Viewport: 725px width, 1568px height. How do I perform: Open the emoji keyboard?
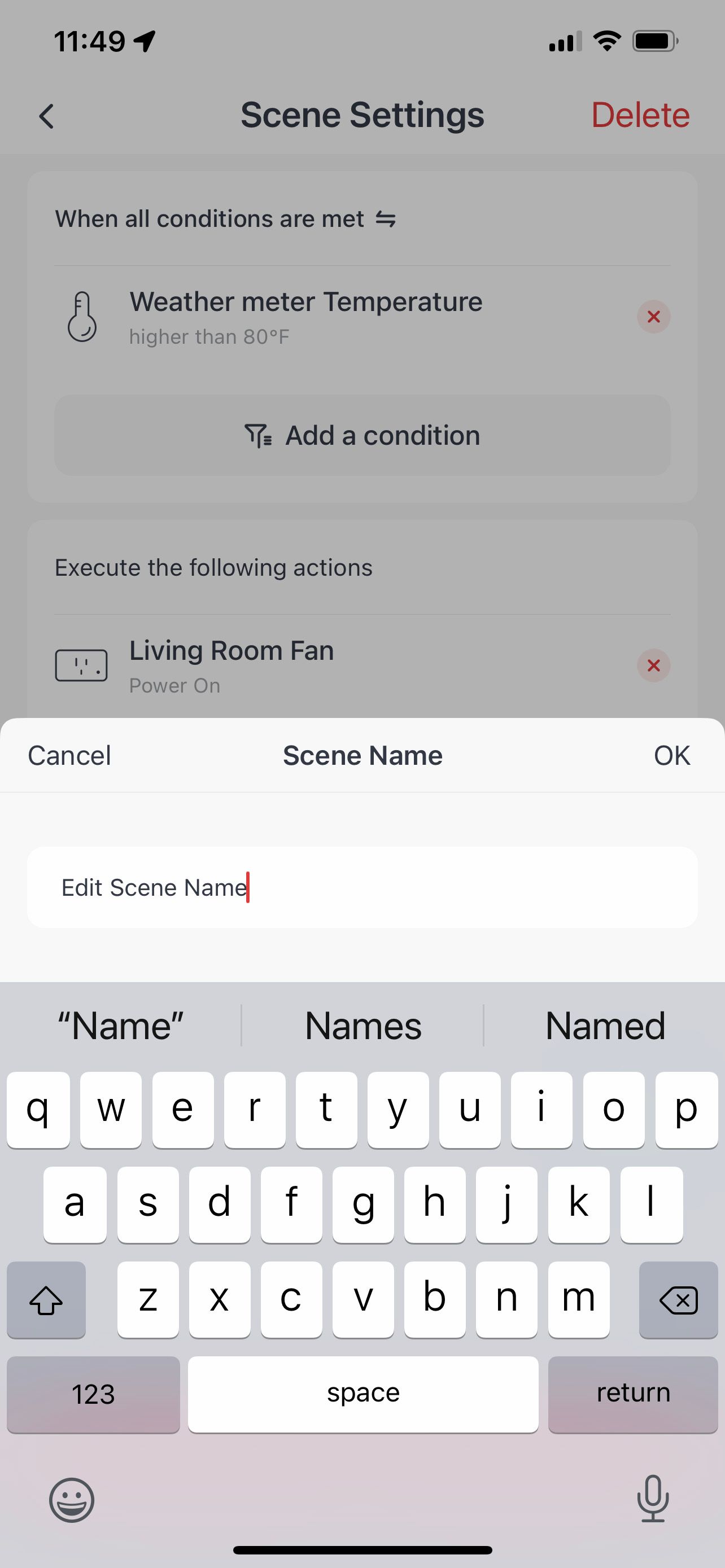tap(72, 1500)
